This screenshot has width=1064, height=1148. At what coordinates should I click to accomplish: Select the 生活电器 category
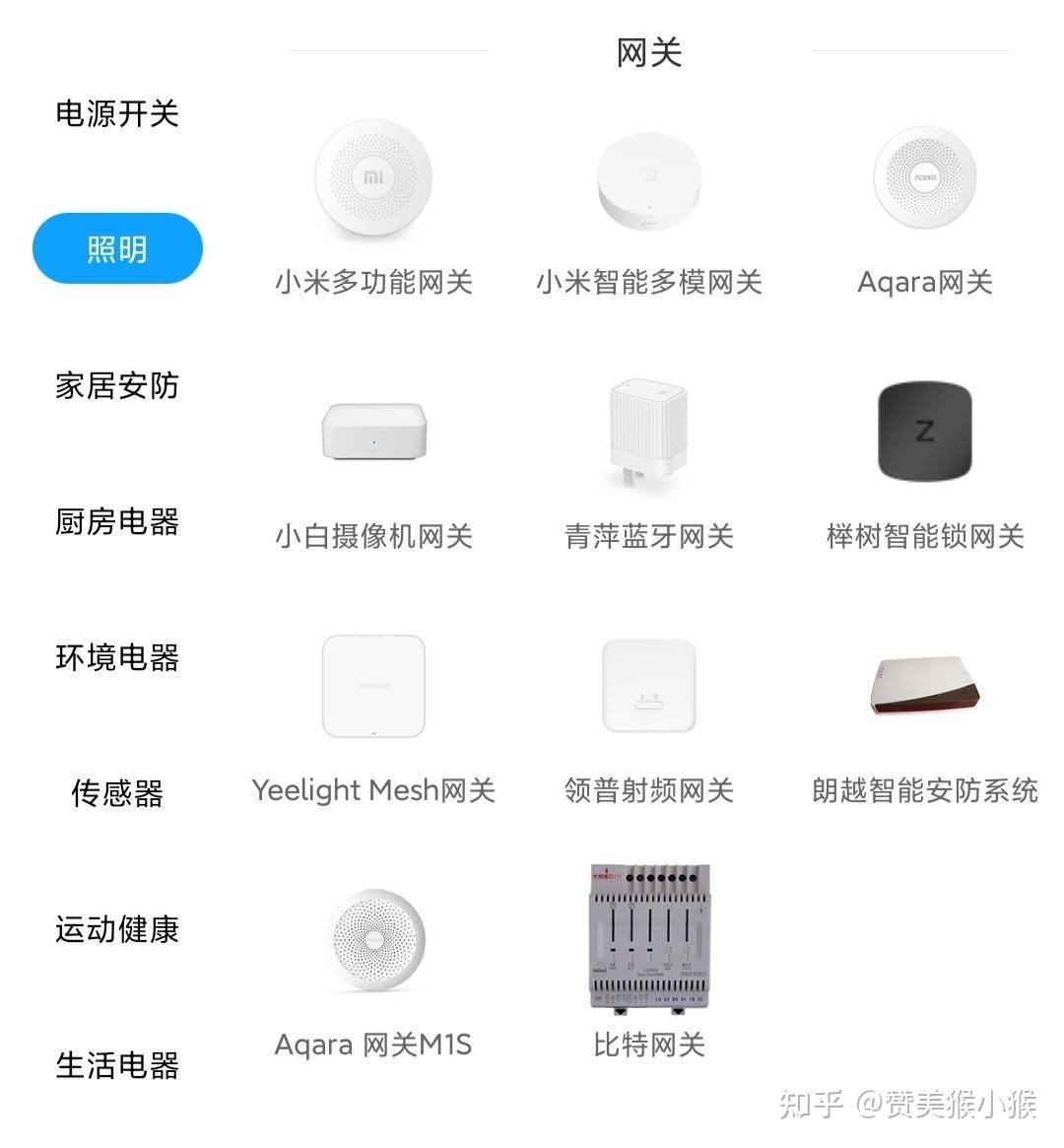pyautogui.click(x=117, y=1064)
